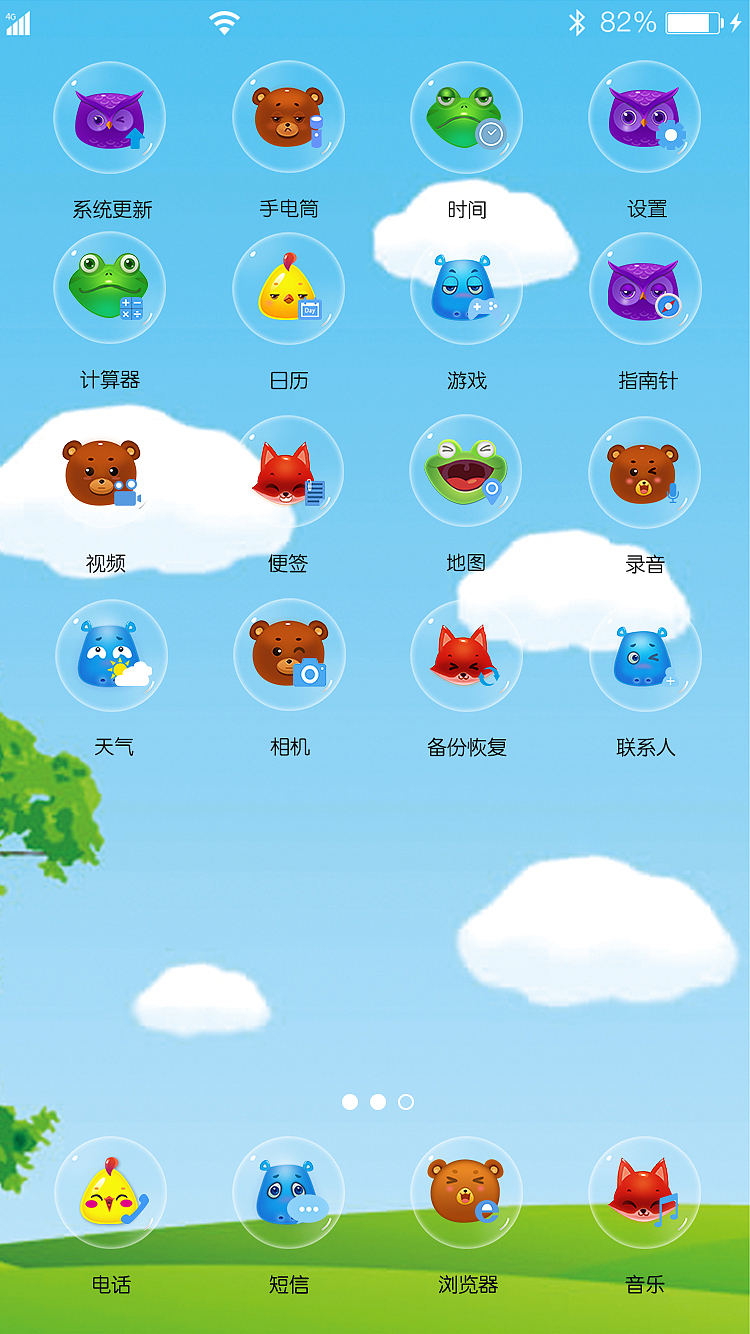Viewport: 750px width, 1334px height.
Task: Open the 游戏 games app
Action: pyautogui.click(x=466, y=288)
